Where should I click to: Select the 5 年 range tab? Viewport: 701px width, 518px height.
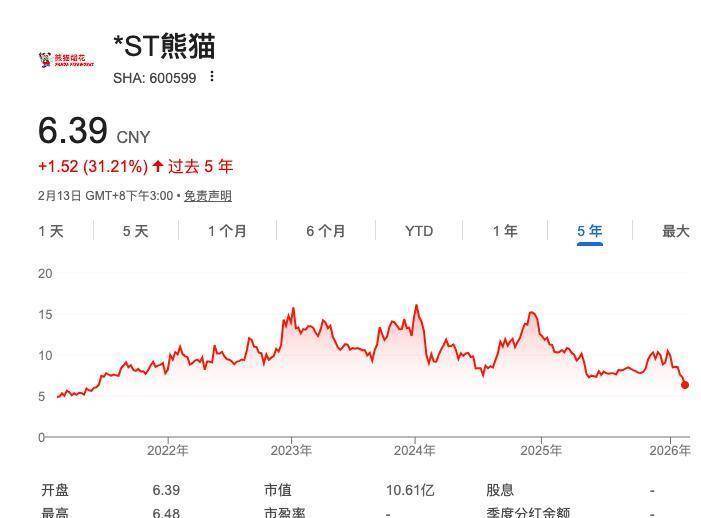tap(590, 231)
